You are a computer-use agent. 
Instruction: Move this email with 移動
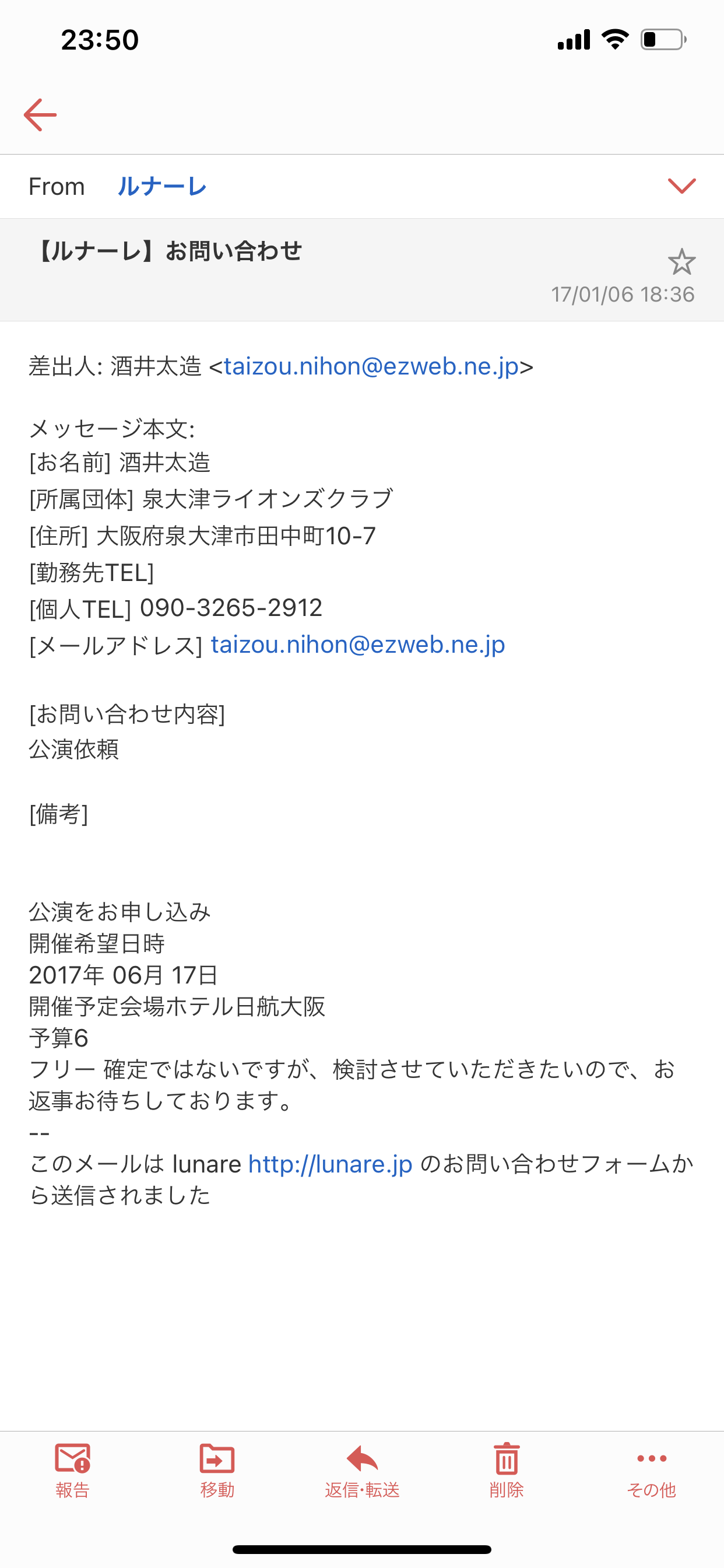[217, 1471]
